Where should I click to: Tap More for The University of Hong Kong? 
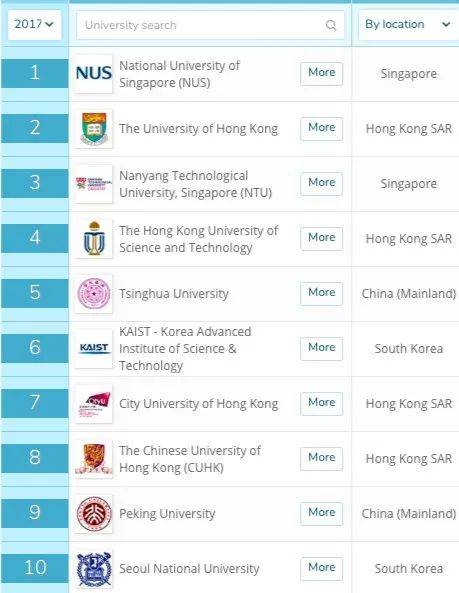(x=321, y=129)
